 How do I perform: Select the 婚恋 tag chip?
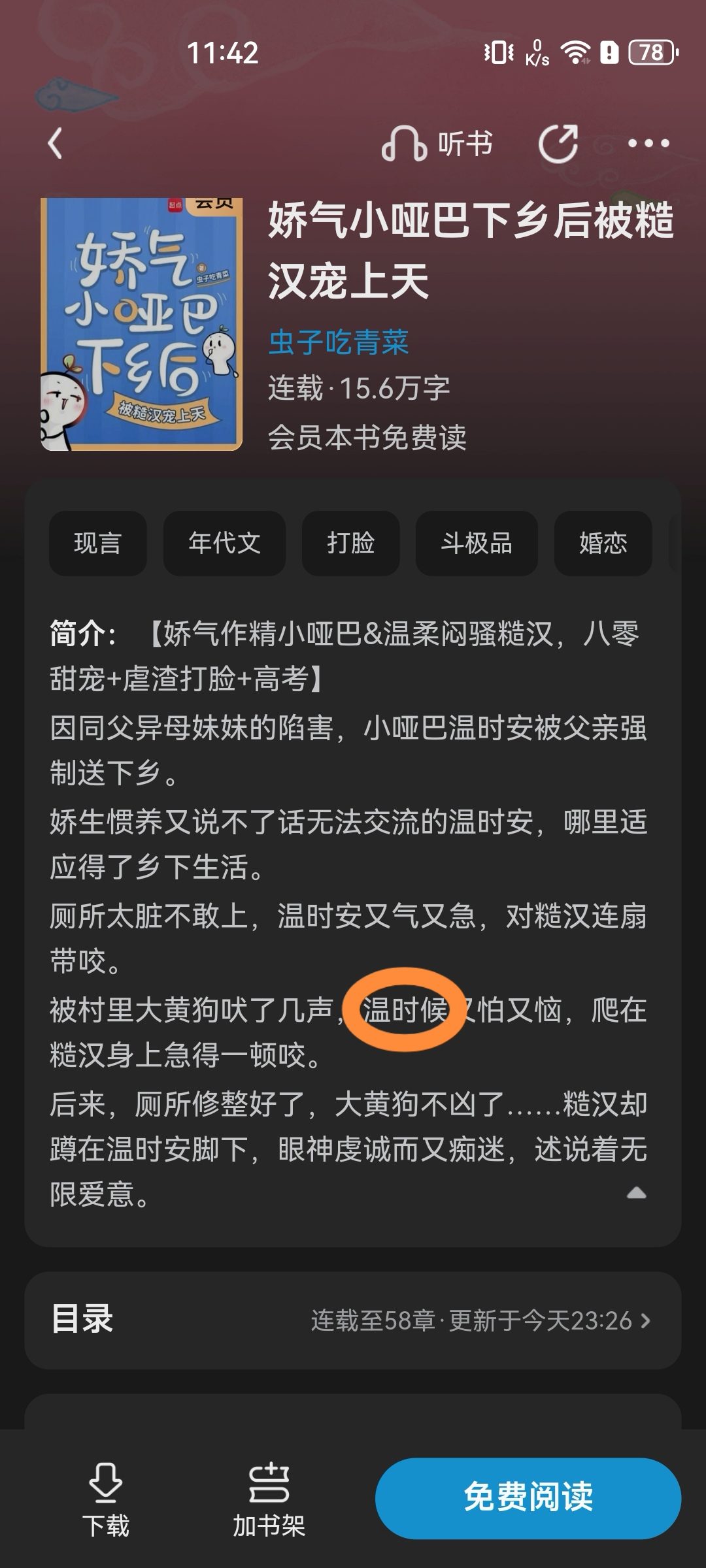pyautogui.click(x=603, y=543)
